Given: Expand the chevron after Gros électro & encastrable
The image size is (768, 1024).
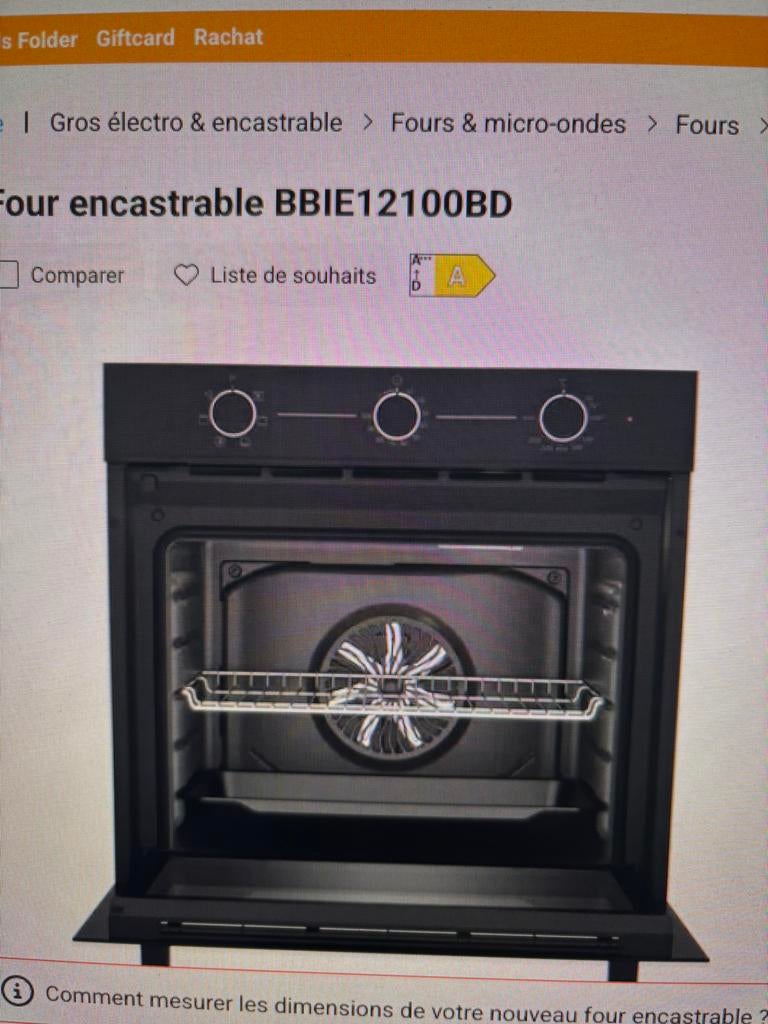Looking at the screenshot, I should 370,123.
